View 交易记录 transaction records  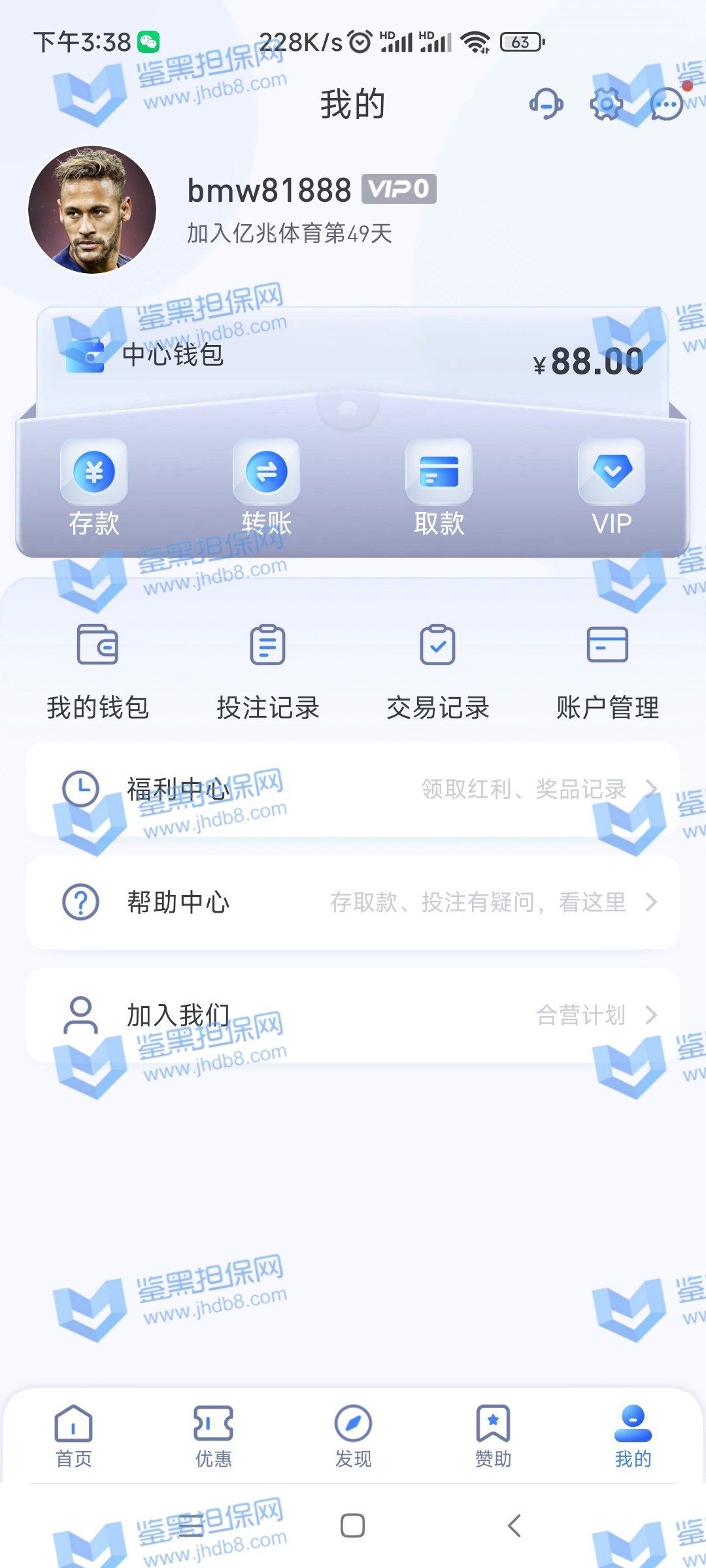click(x=437, y=671)
